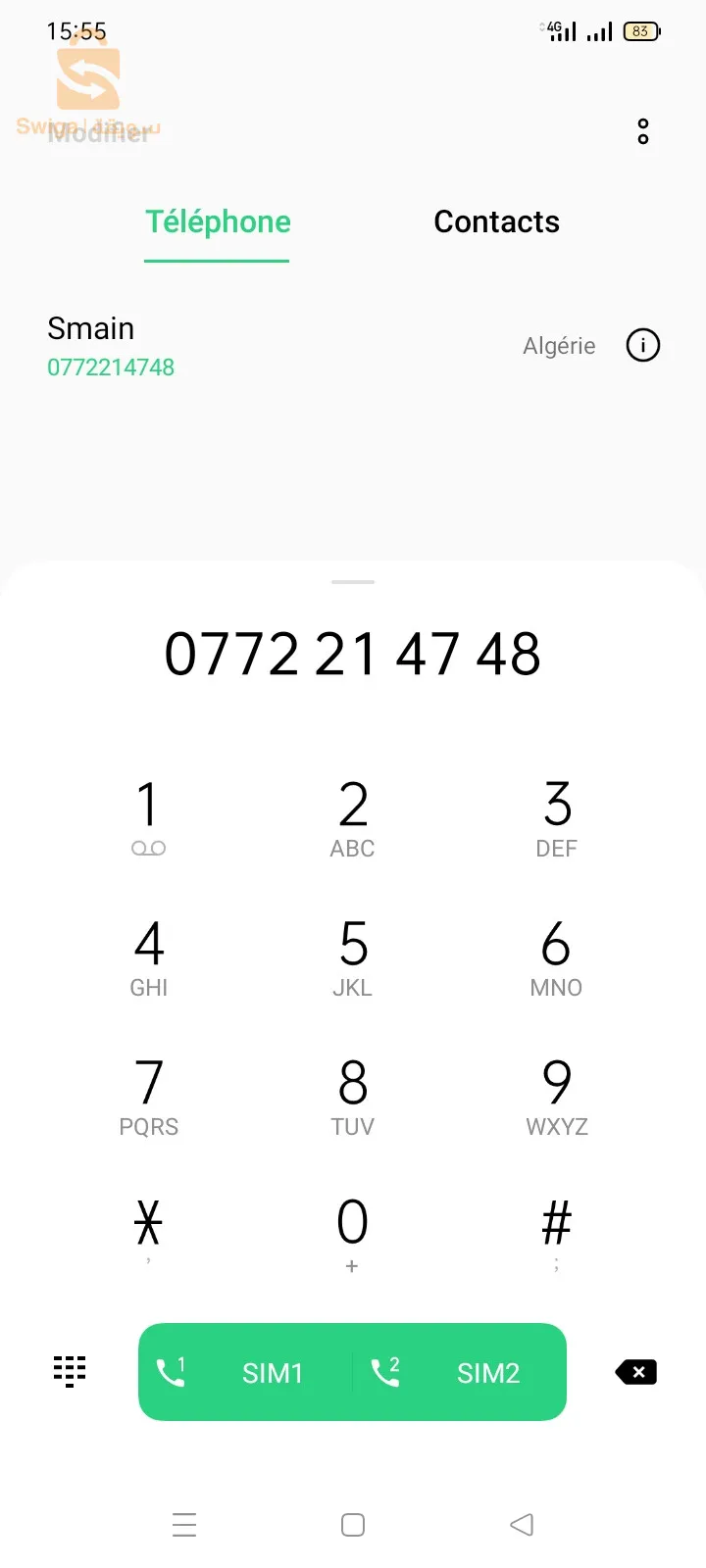Viewport: 706px width, 1568px height.
Task: Enter digit 9 WXYZ
Action: click(x=557, y=1095)
